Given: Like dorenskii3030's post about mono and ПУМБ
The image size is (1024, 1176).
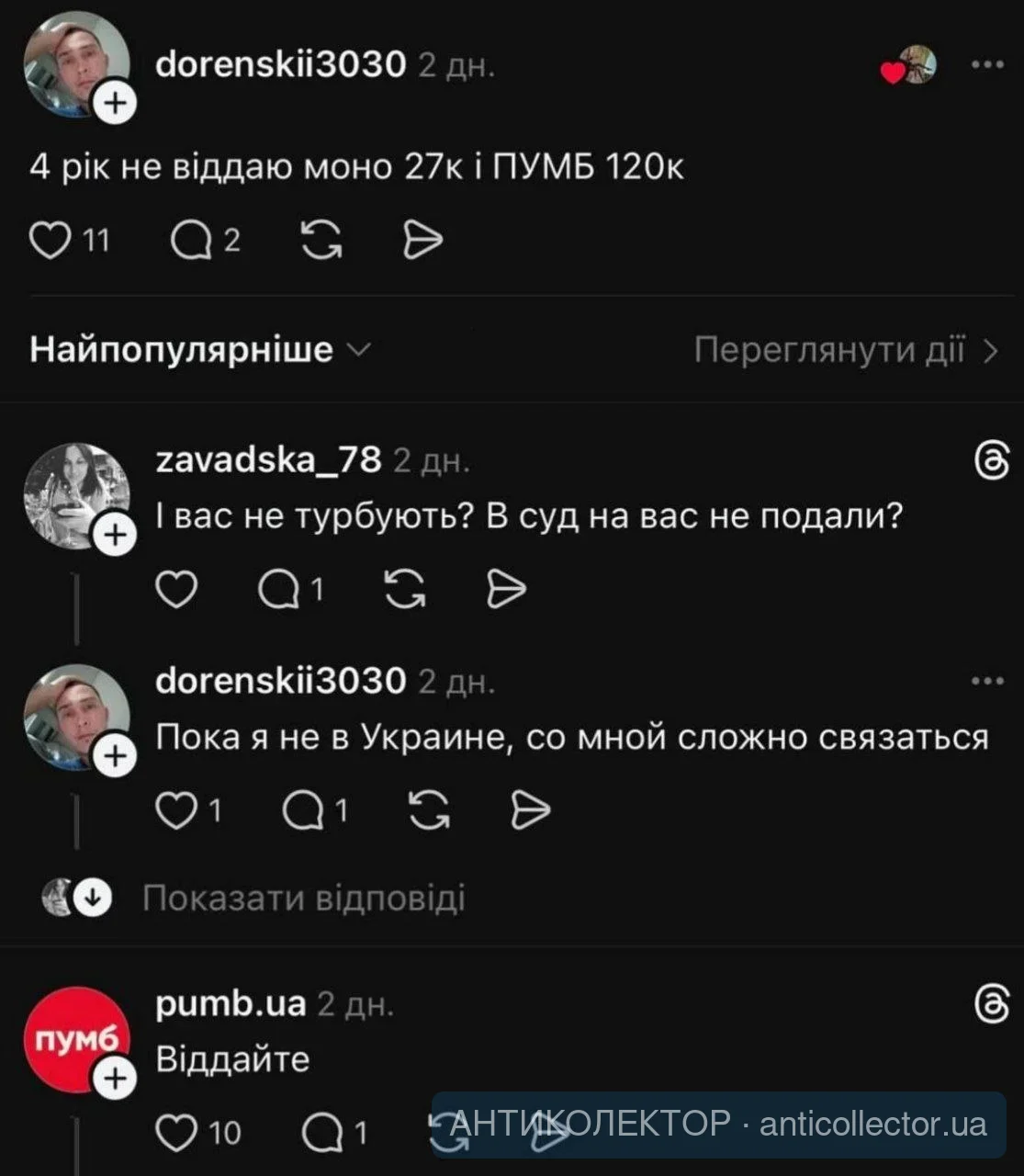Looking at the screenshot, I should coord(50,241).
